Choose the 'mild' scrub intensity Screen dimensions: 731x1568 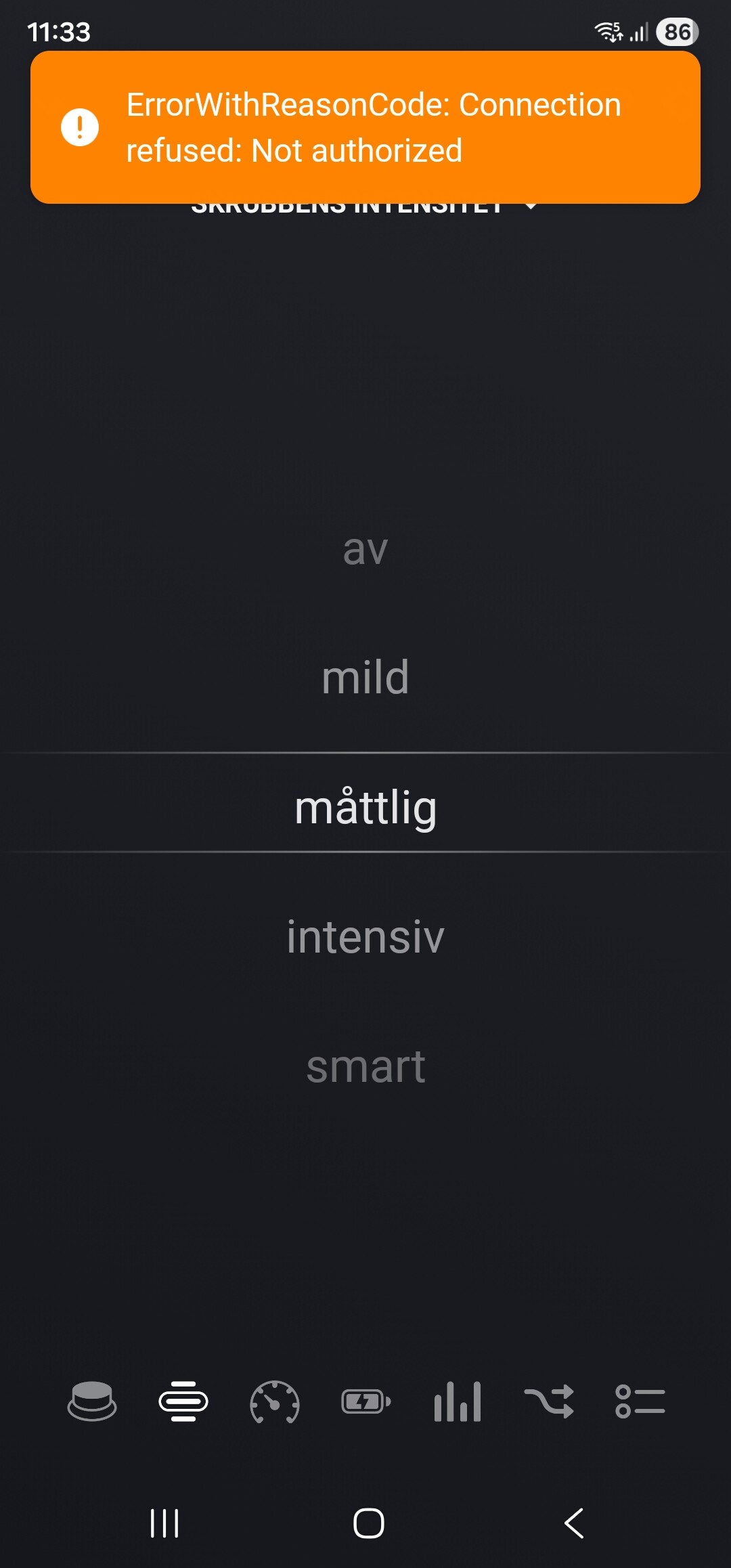[365, 678]
